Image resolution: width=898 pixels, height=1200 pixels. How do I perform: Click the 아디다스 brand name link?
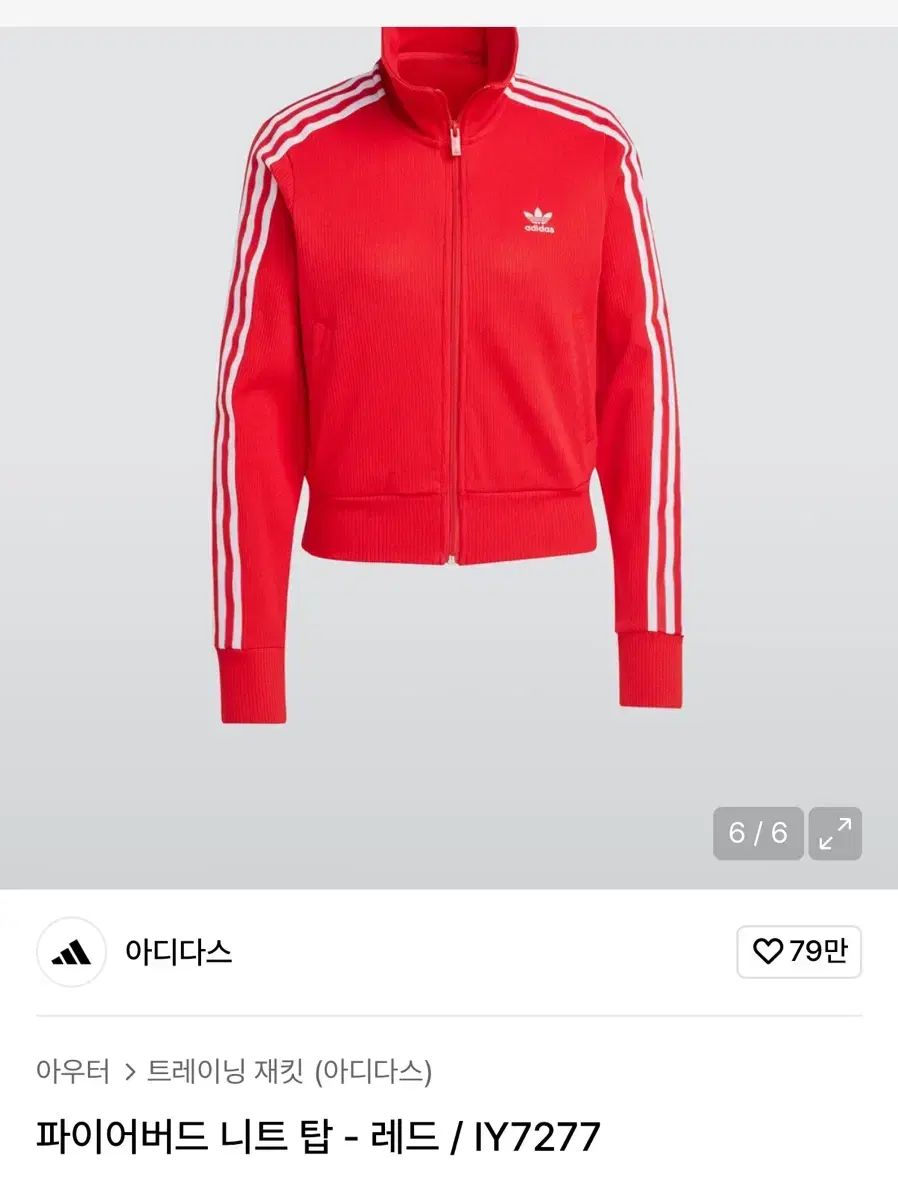point(179,952)
